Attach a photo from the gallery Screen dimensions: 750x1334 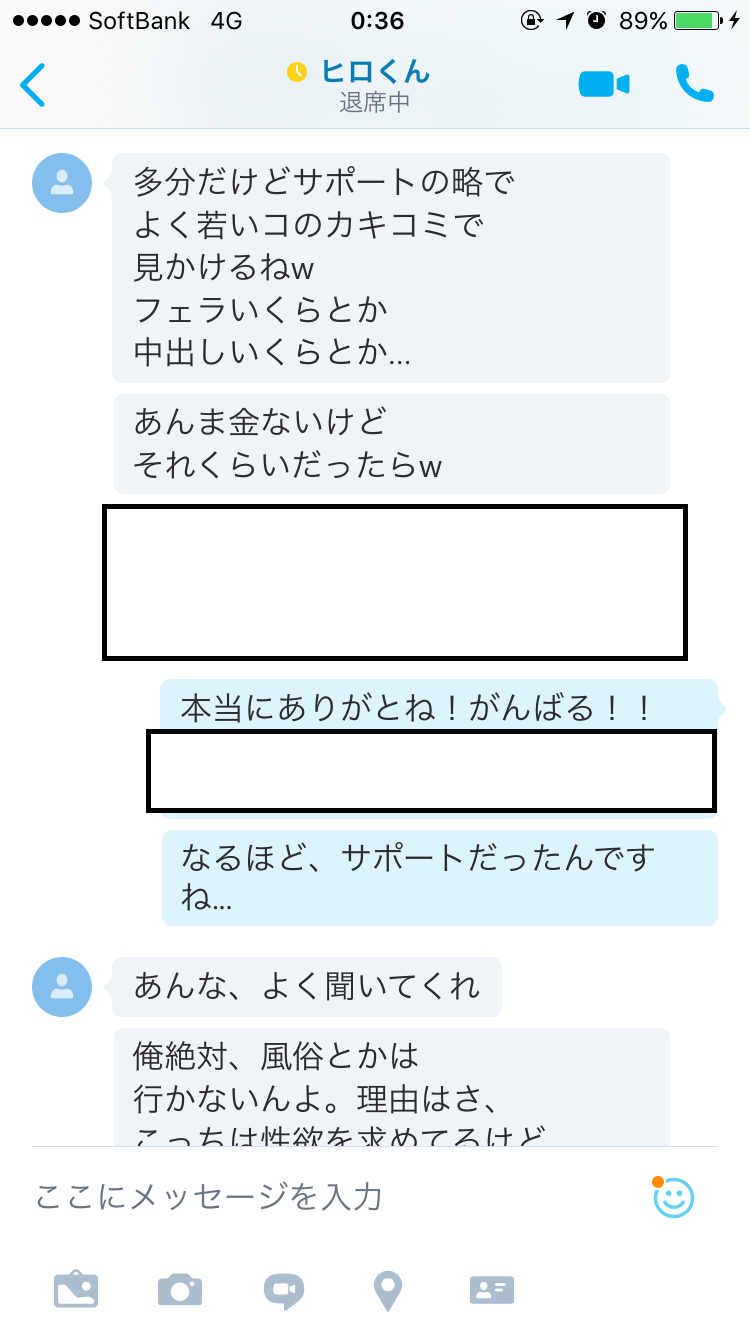click(76, 1290)
